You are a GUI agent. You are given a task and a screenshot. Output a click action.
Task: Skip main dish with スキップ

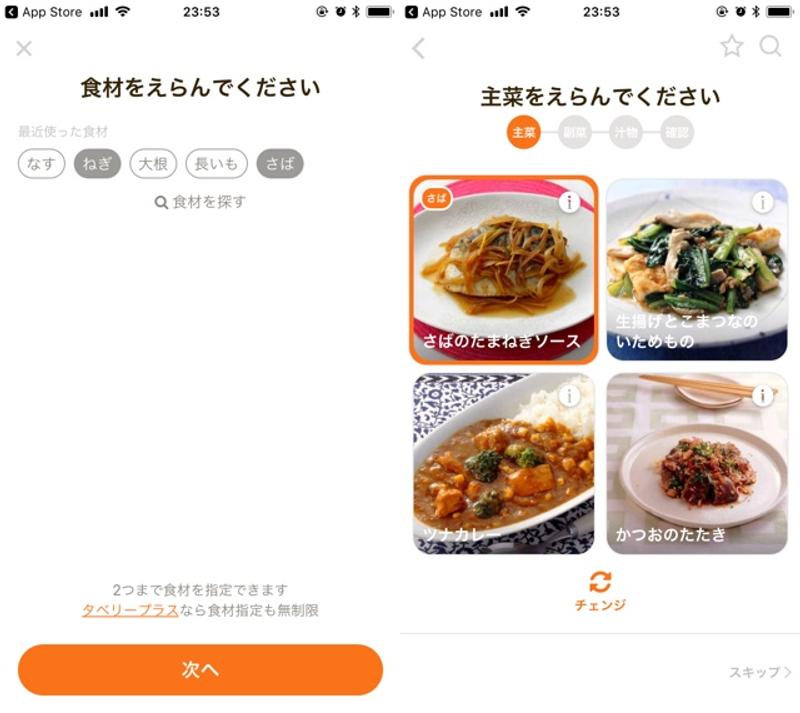[x=760, y=673]
